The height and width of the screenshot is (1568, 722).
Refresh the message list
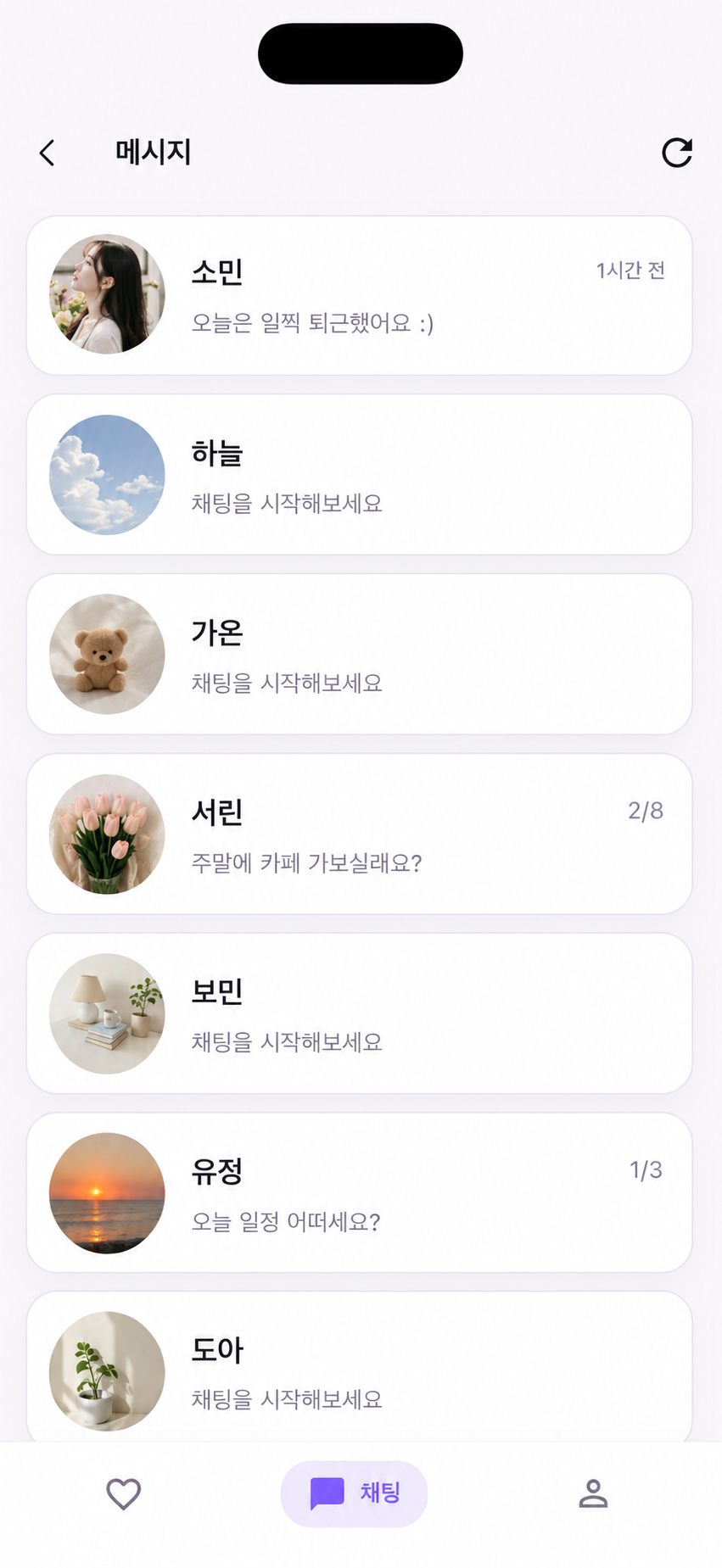(676, 153)
